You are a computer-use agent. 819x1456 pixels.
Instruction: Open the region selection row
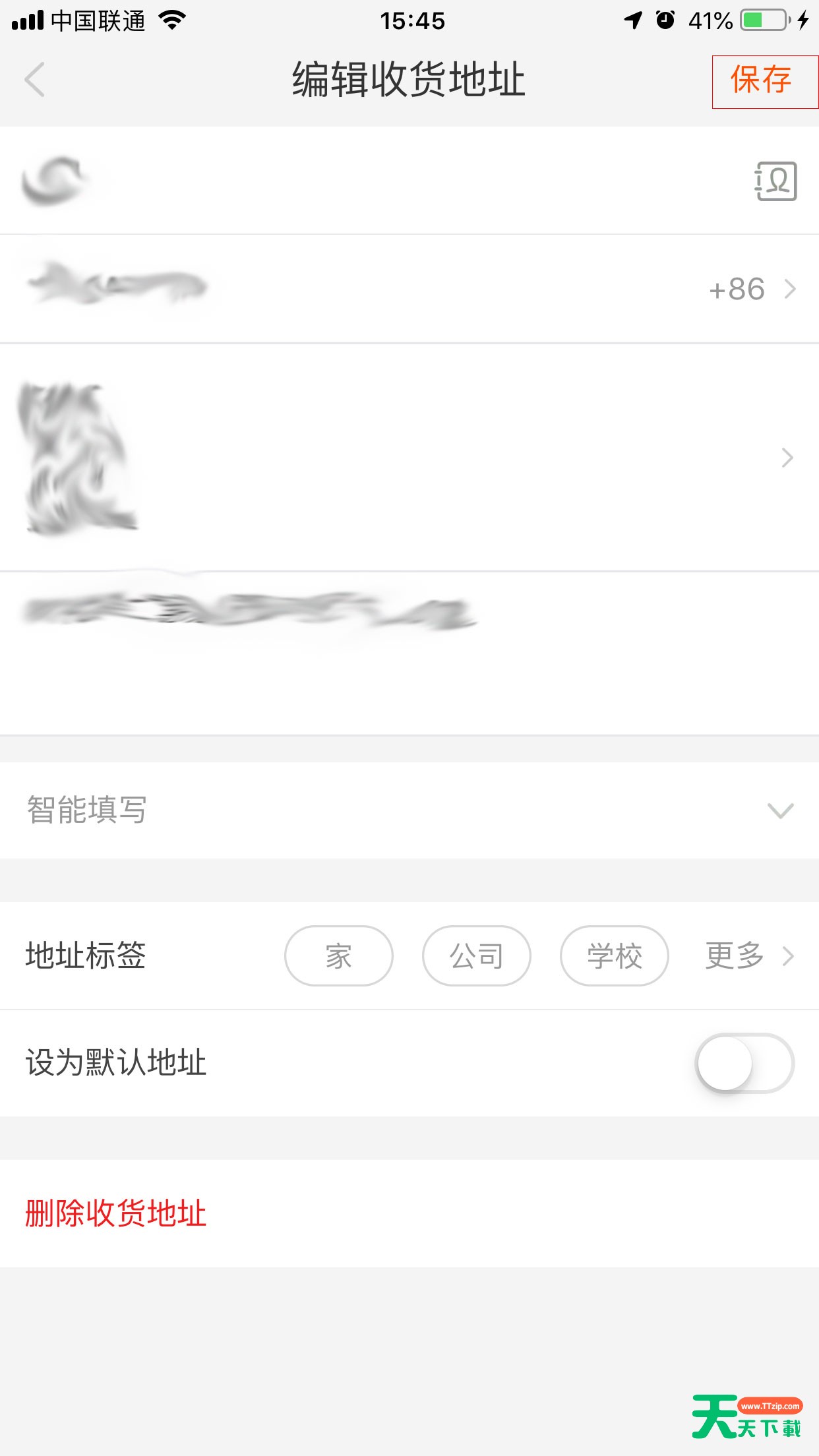(409, 457)
